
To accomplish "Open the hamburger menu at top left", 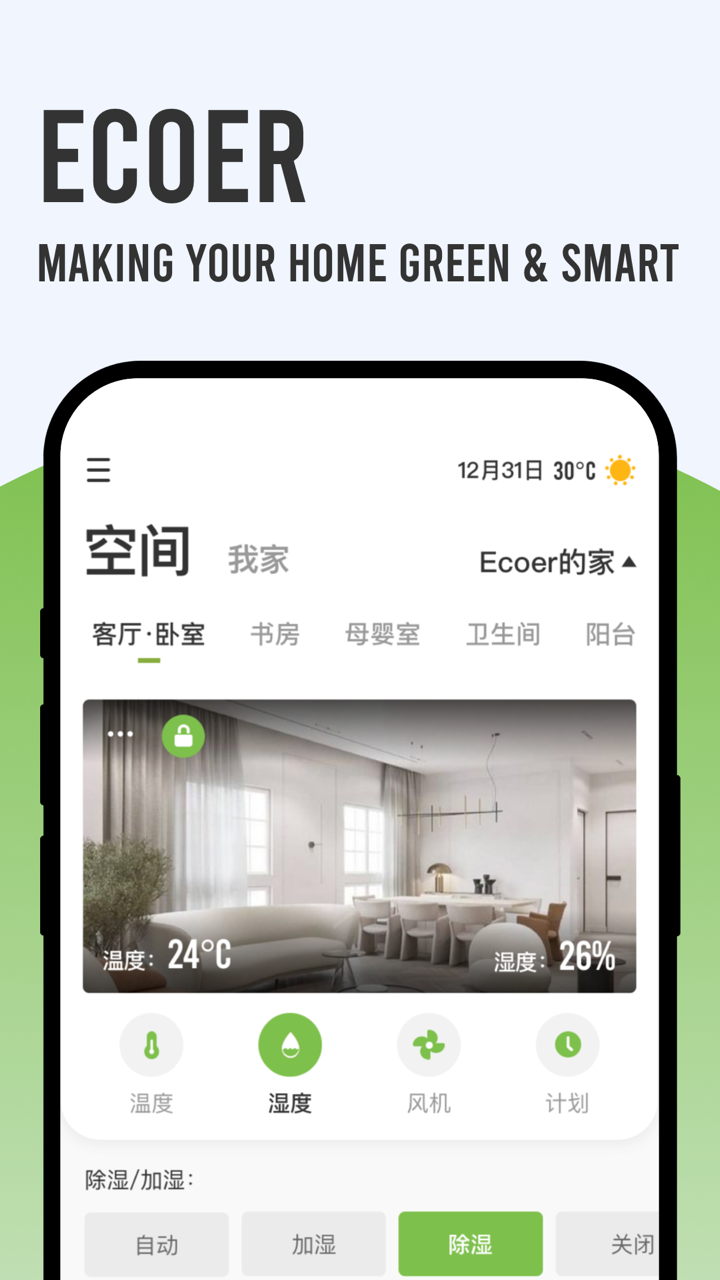I will point(98,470).
